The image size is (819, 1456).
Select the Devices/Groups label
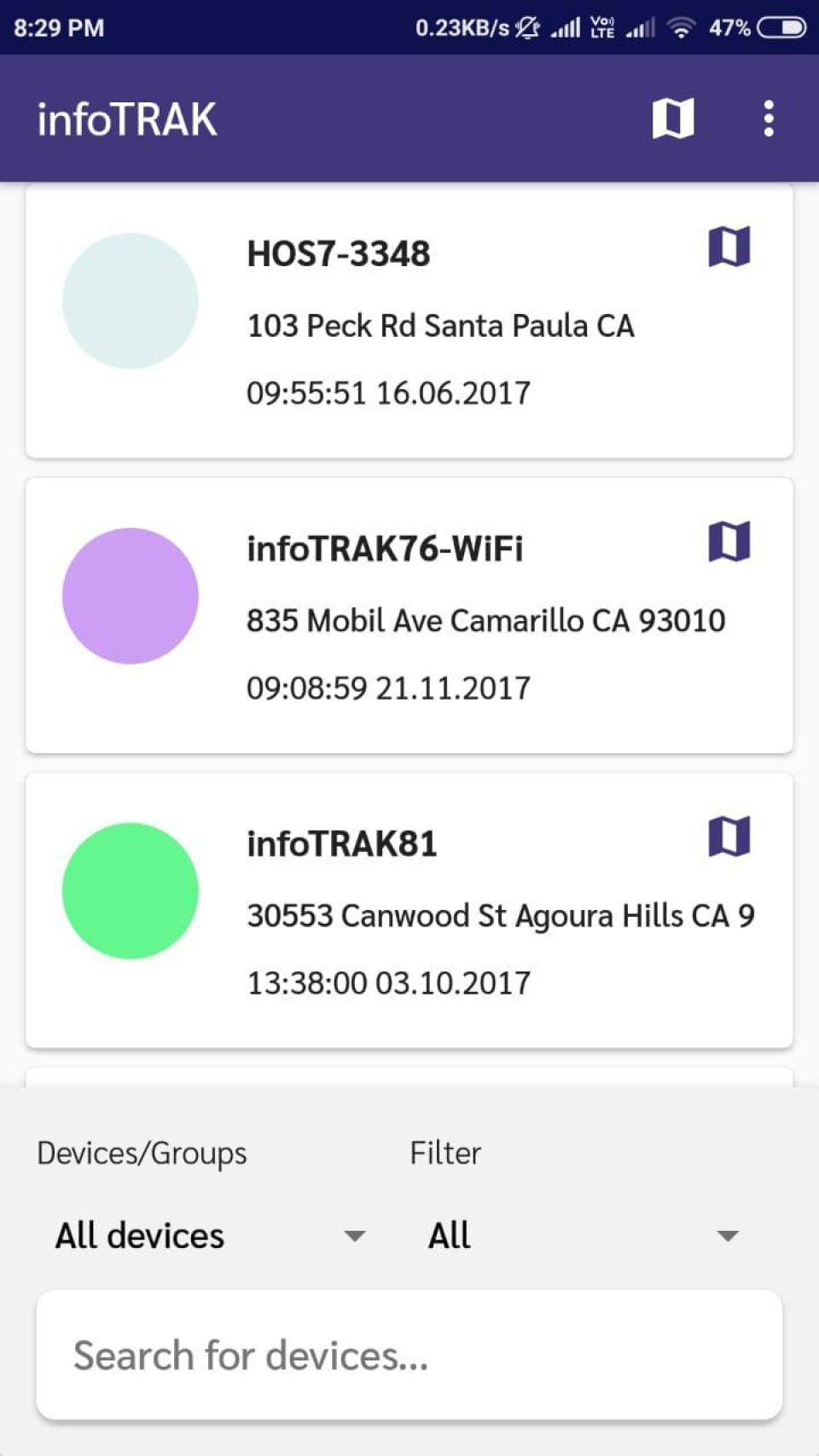click(x=142, y=1151)
